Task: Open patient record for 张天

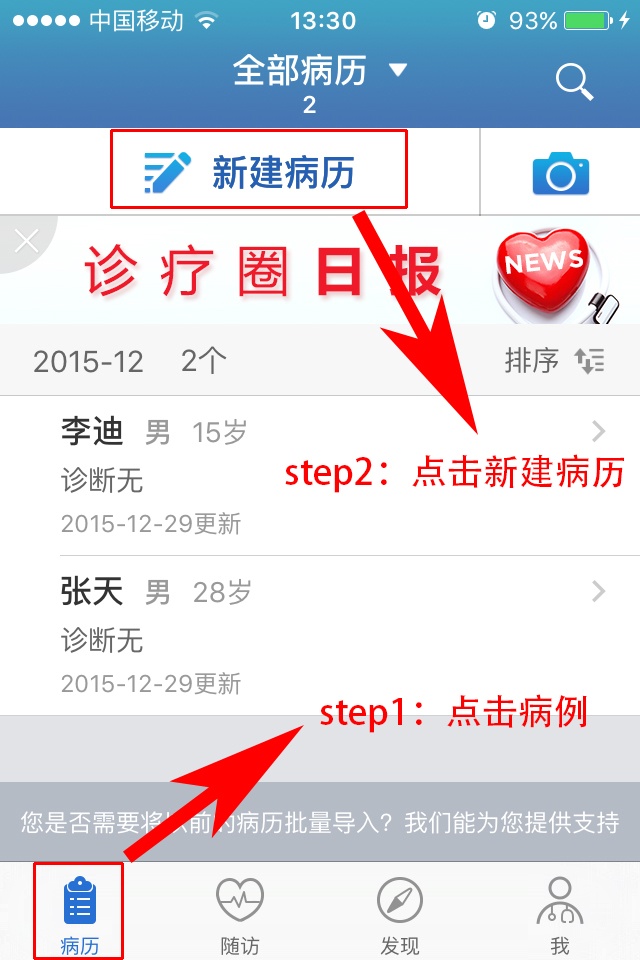Action: [x=320, y=635]
